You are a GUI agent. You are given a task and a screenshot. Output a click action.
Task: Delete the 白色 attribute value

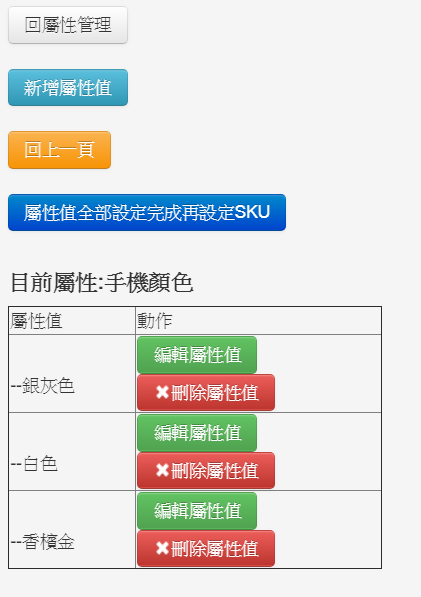(x=206, y=471)
